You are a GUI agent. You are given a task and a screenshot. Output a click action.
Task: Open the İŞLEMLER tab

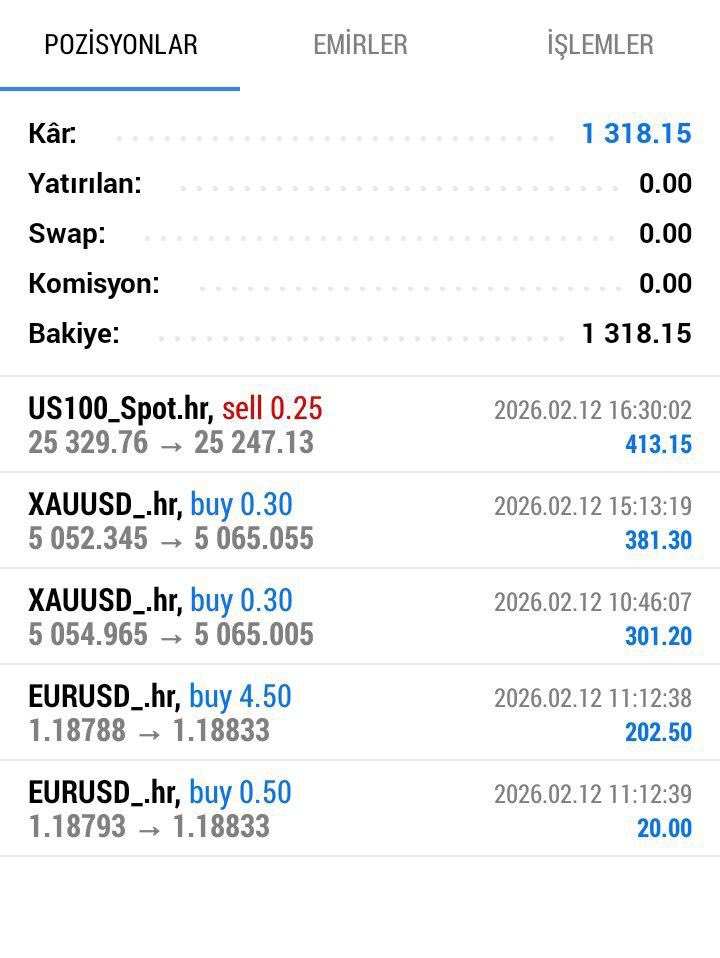[x=600, y=45]
